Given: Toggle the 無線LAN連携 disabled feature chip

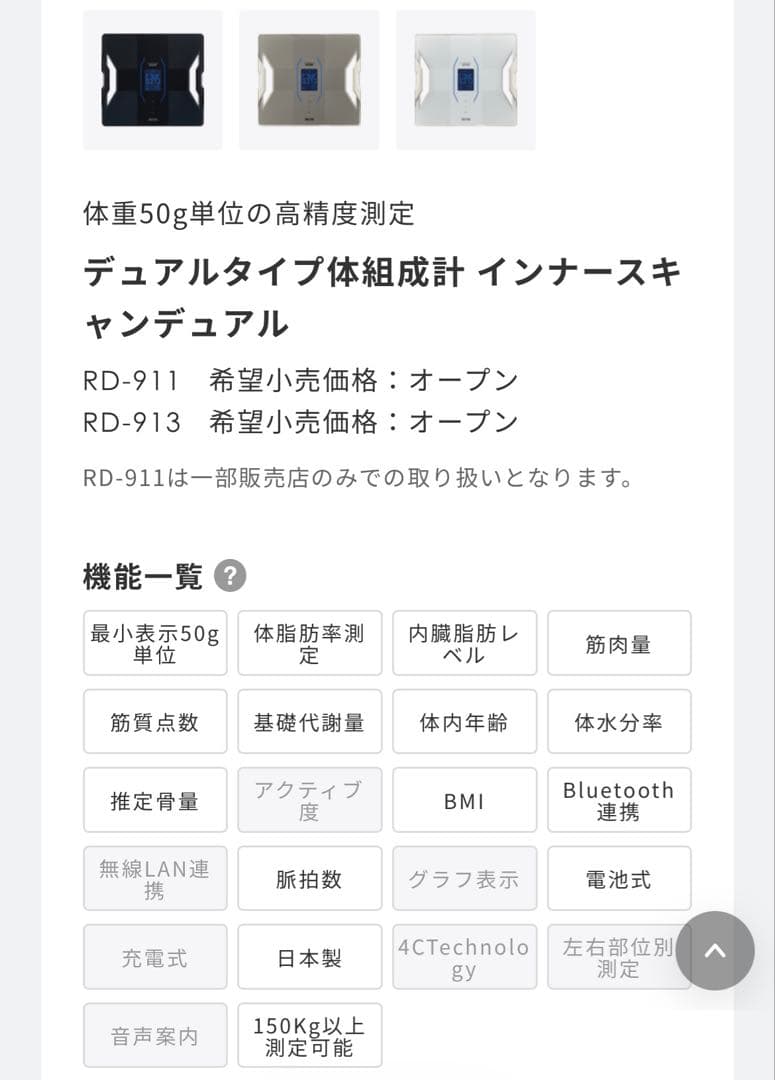Looking at the screenshot, I should [x=155, y=878].
